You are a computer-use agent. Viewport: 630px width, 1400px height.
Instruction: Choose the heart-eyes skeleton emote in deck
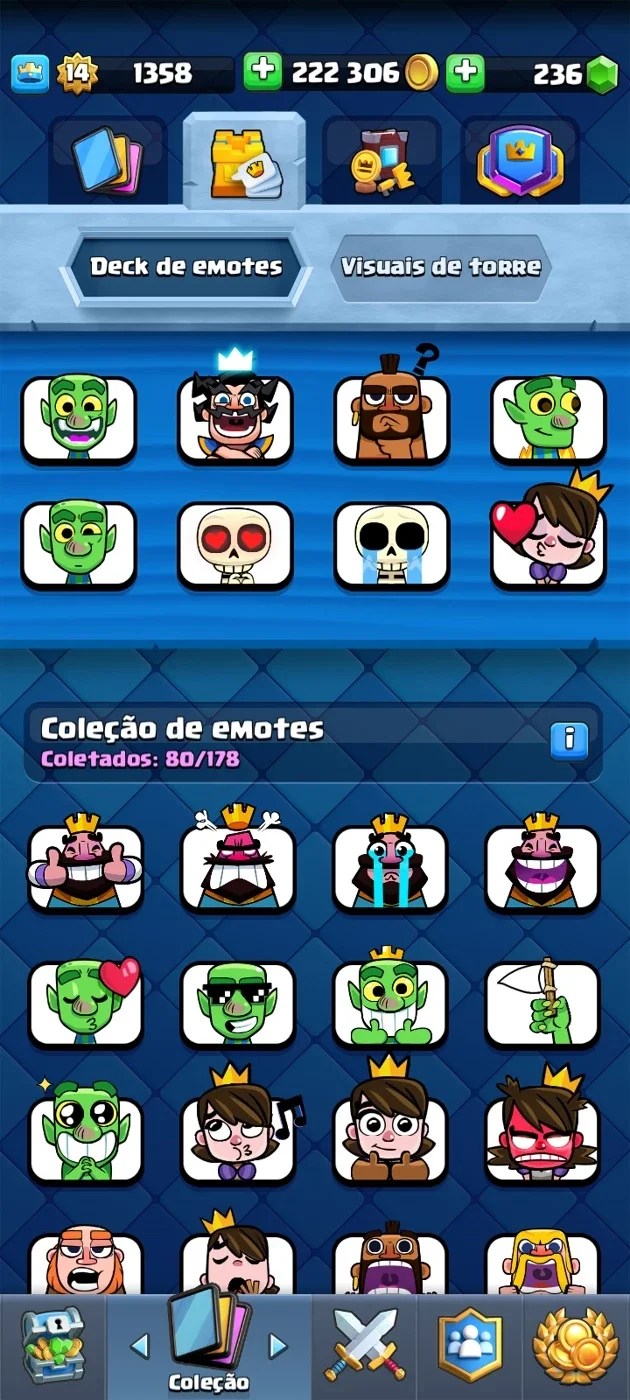(235, 545)
